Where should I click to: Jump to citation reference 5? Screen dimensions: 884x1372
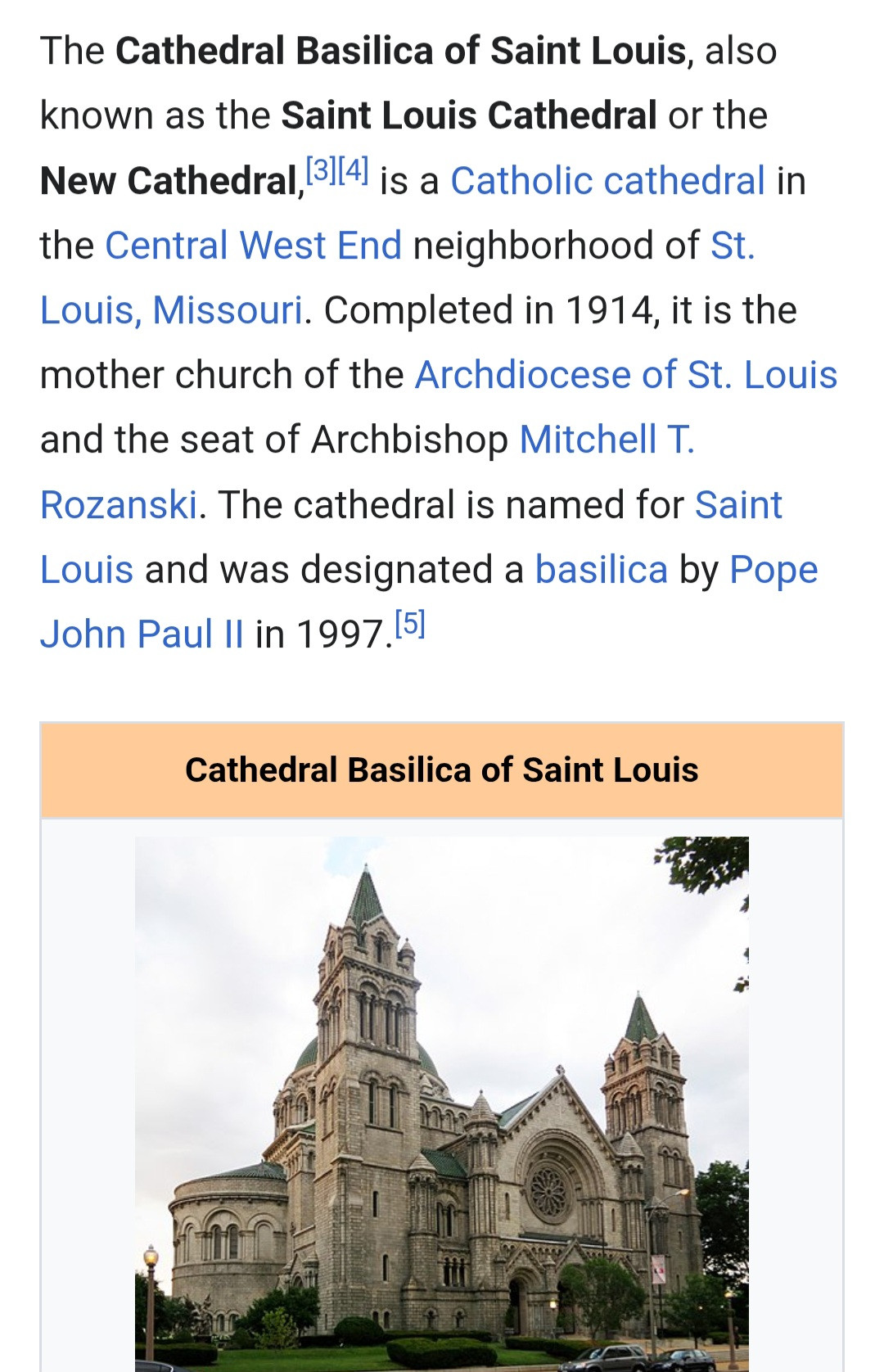tap(409, 625)
